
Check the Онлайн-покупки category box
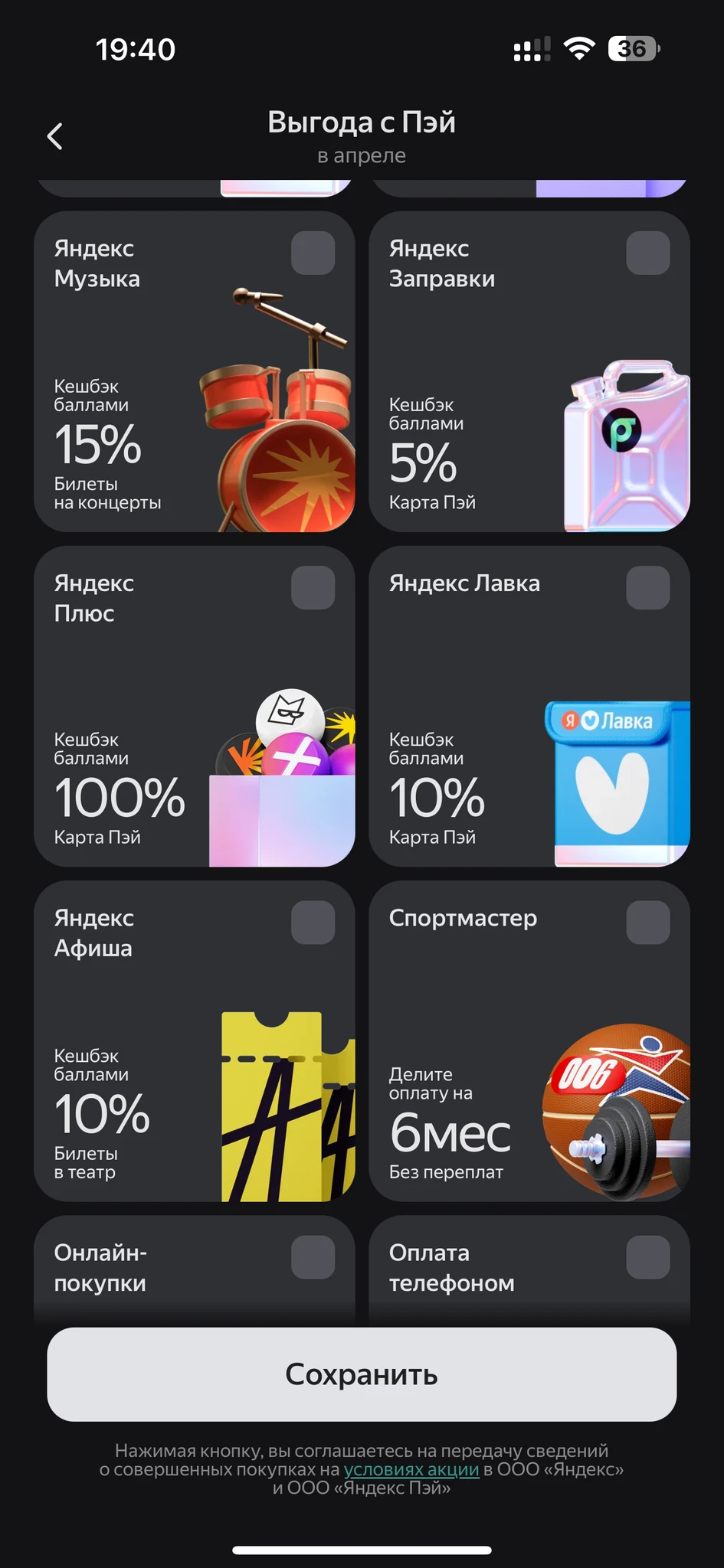pos(313,1256)
